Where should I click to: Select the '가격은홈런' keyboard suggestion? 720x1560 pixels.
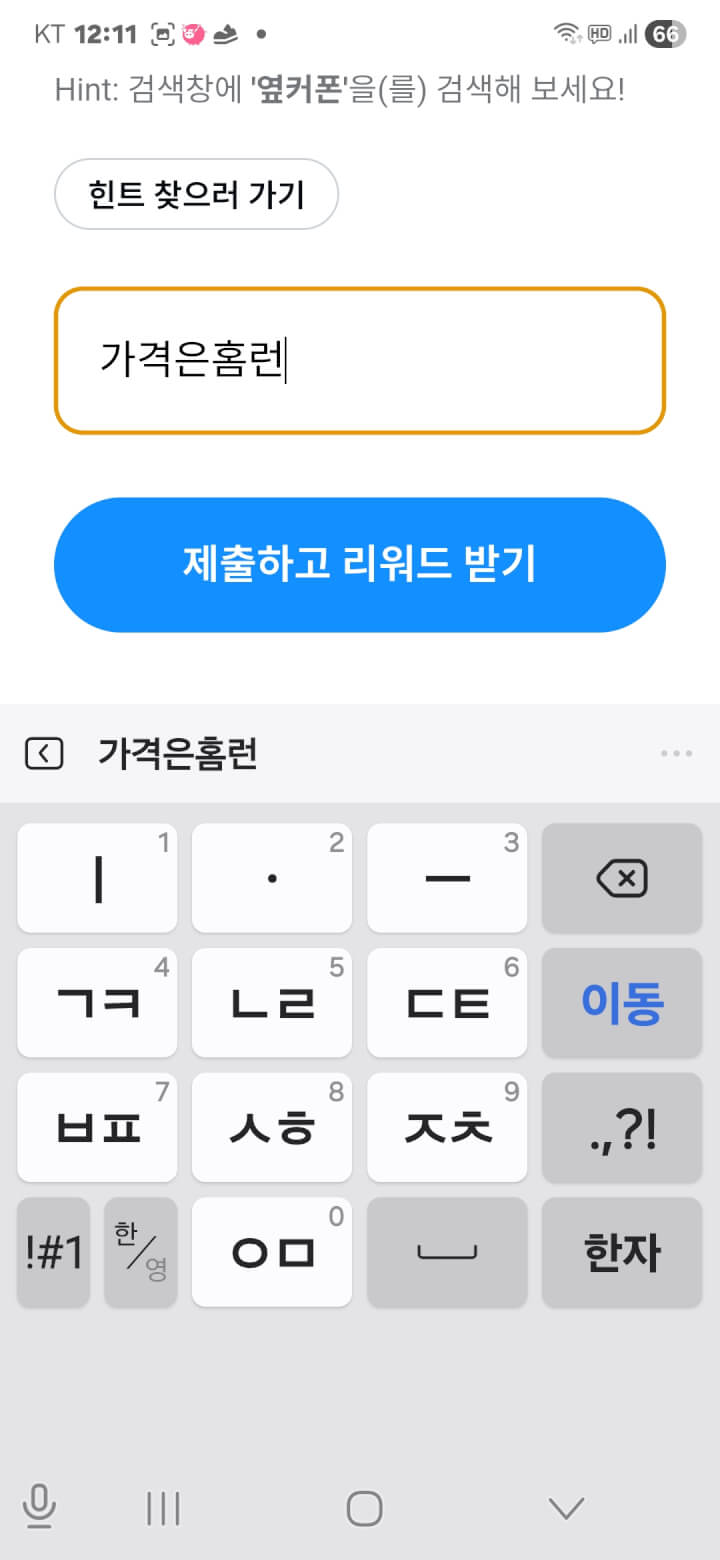pyautogui.click(x=178, y=754)
